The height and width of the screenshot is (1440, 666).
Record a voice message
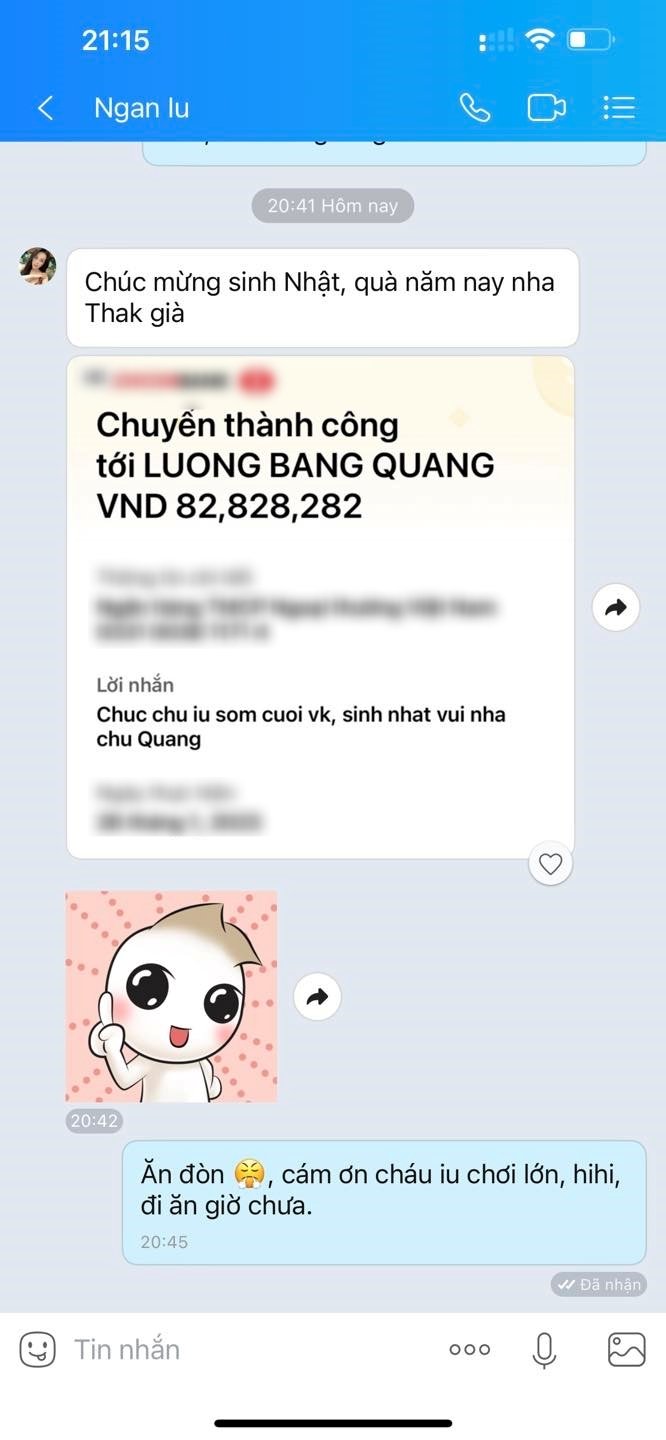coord(544,1349)
